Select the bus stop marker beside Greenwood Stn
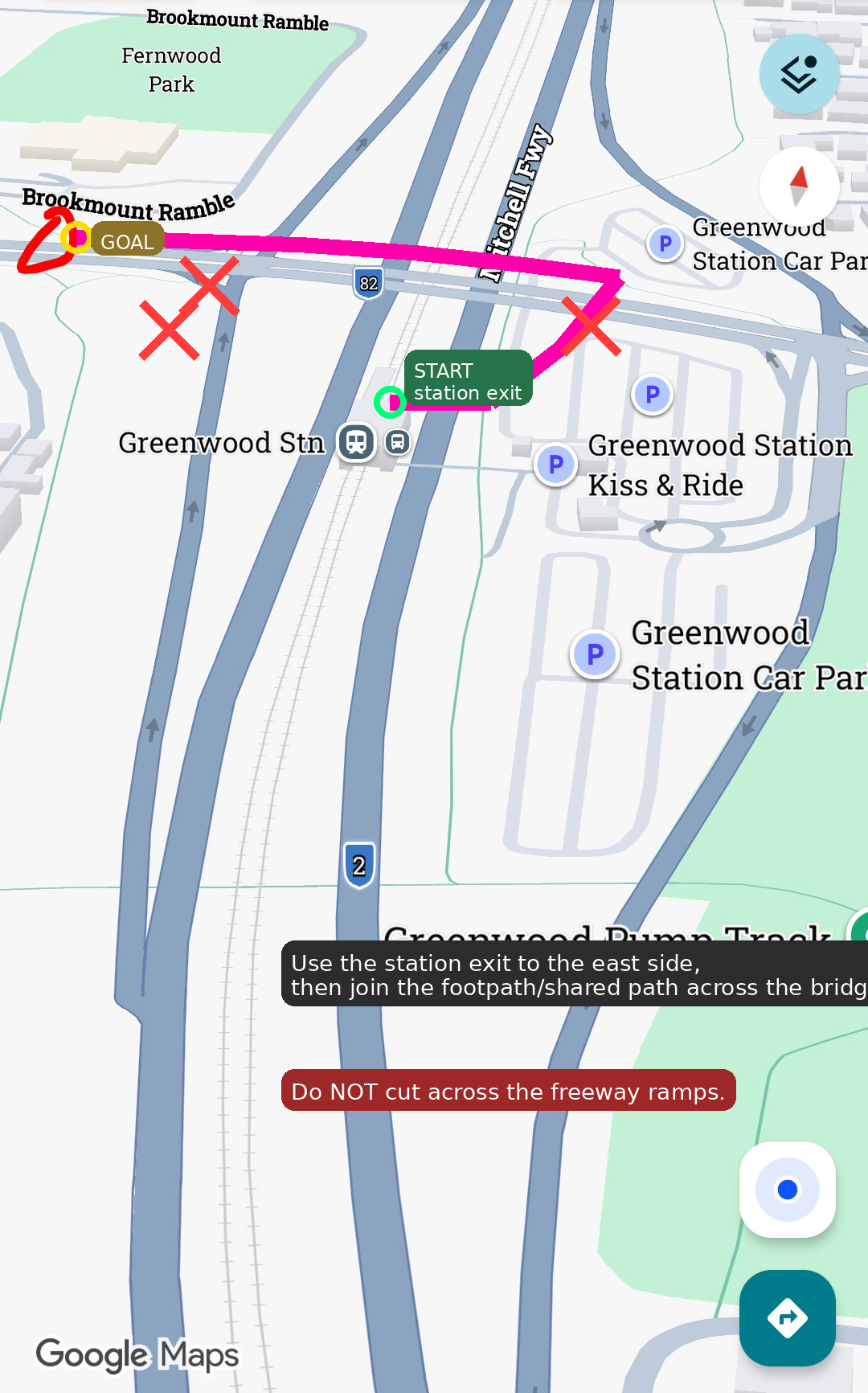The height and width of the screenshot is (1393, 868). pyautogui.click(x=398, y=442)
